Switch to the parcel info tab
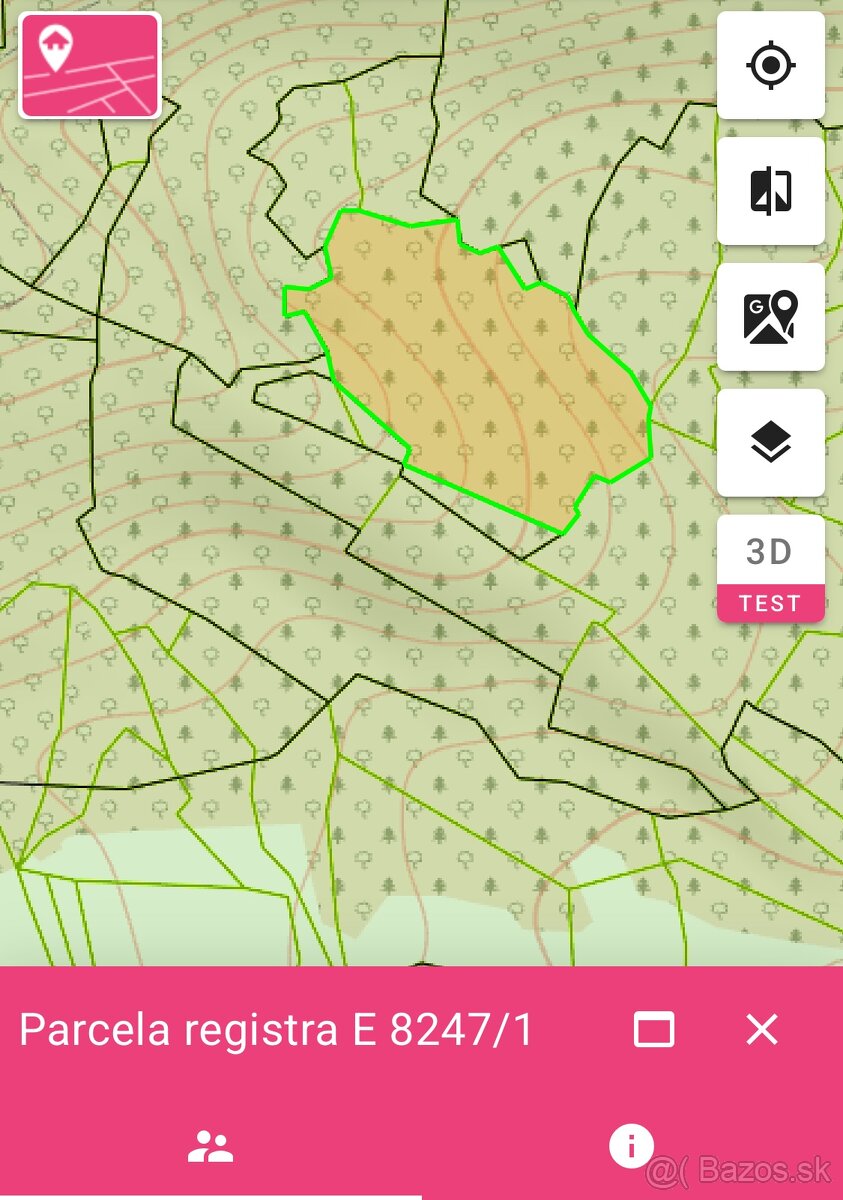843x1200 pixels. (x=631, y=1146)
